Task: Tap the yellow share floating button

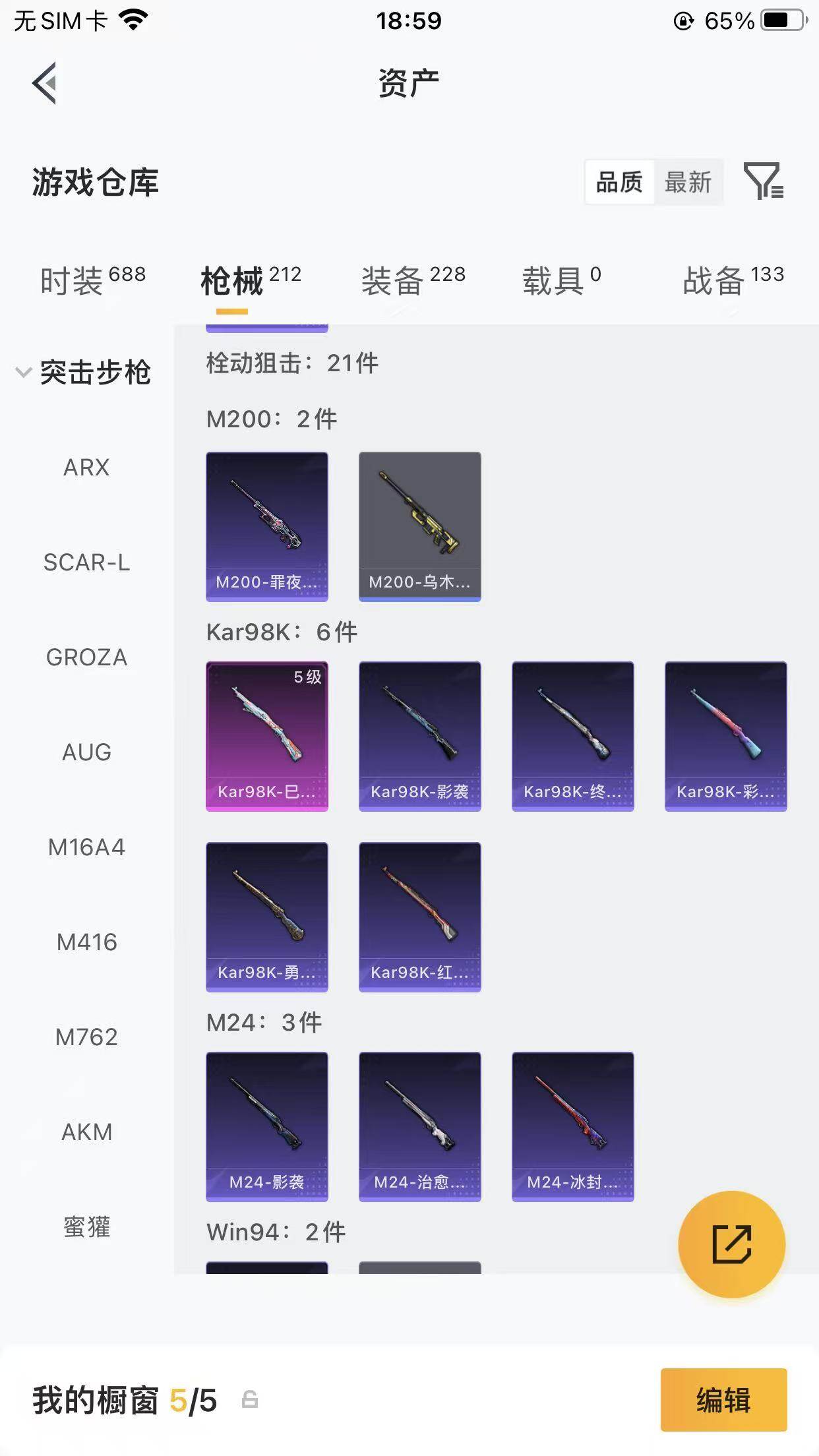Action: click(732, 1242)
